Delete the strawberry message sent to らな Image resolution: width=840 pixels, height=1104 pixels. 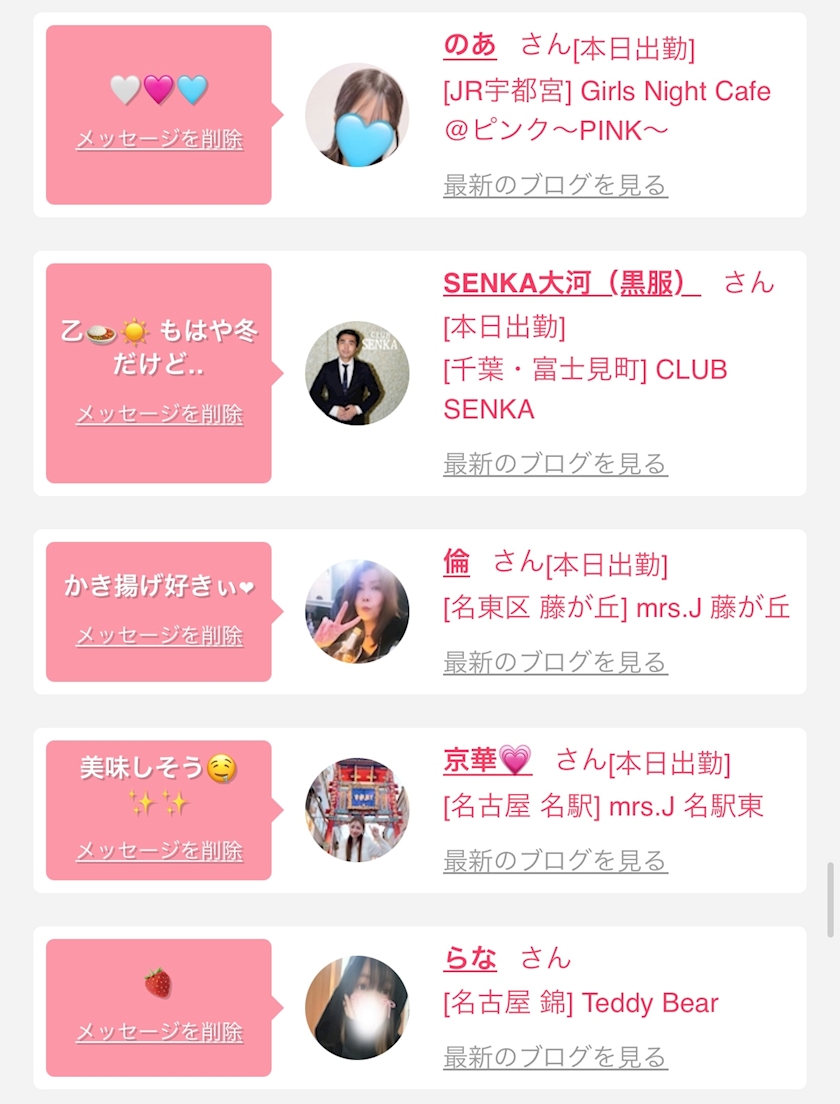point(159,1032)
